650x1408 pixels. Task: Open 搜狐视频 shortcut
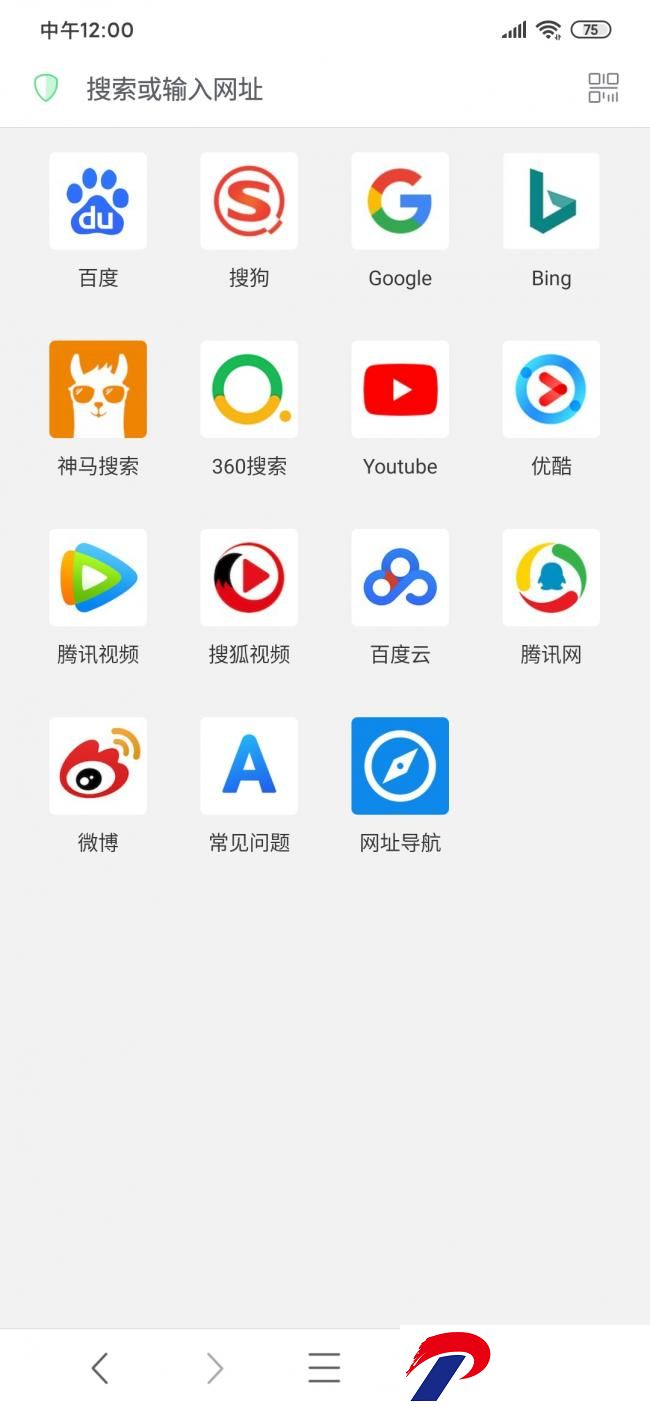(249, 578)
